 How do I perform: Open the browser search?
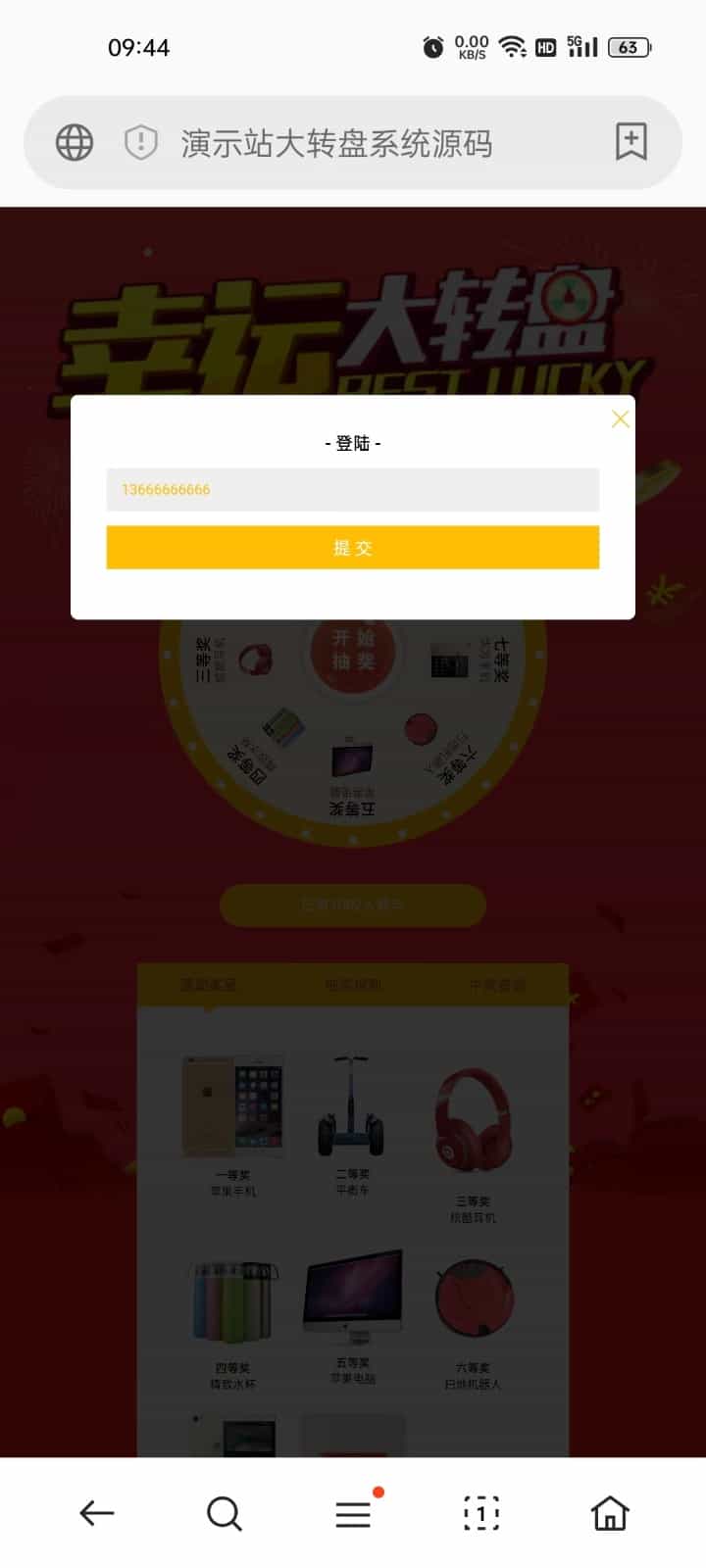point(224,1513)
